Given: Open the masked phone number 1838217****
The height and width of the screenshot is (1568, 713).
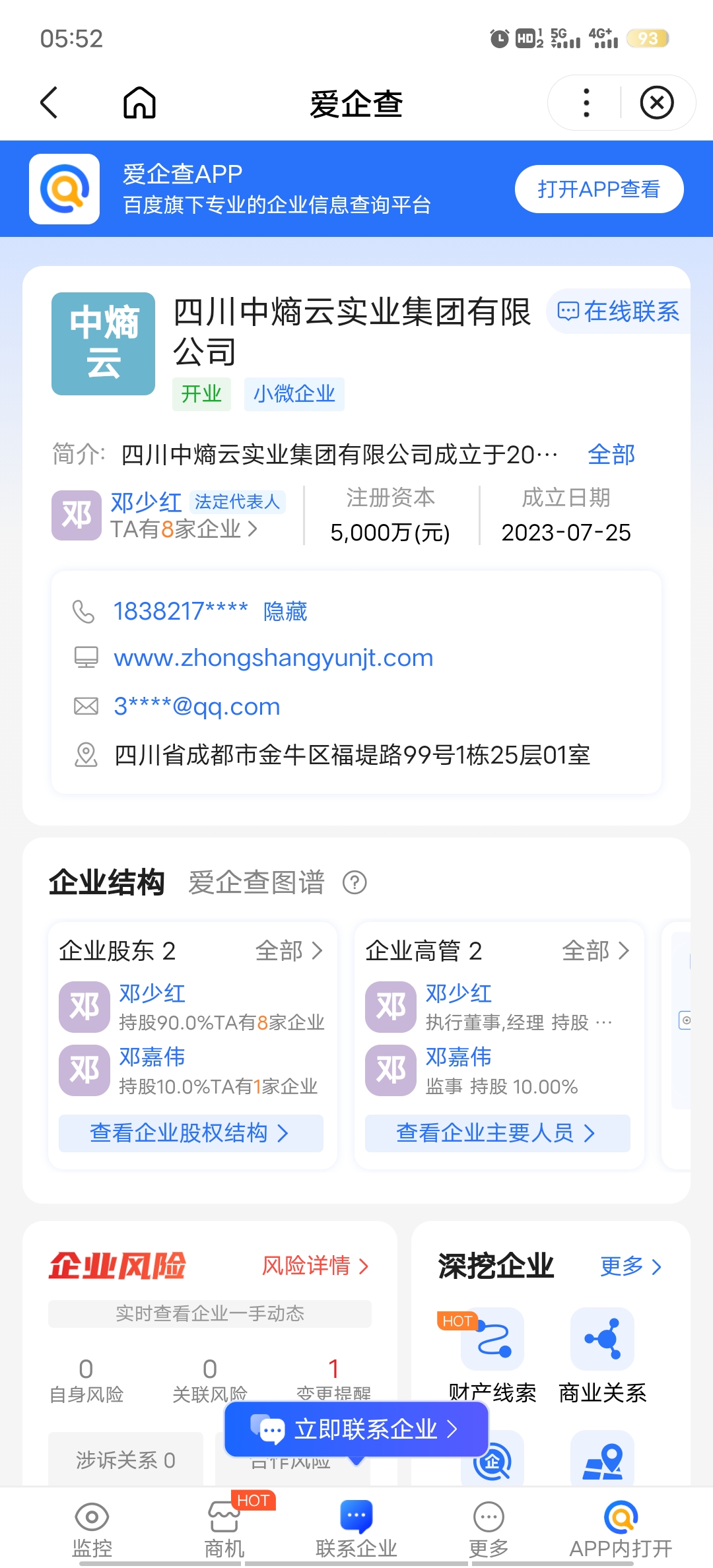Looking at the screenshot, I should click(x=180, y=611).
